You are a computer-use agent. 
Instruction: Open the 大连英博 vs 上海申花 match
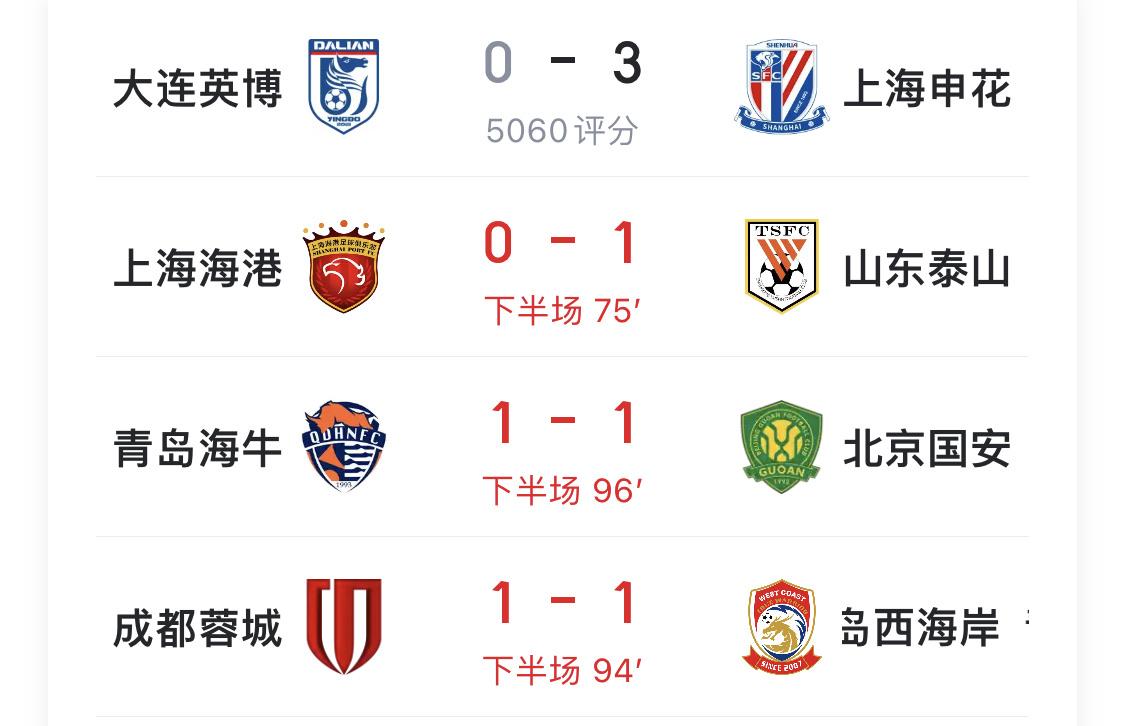tap(562, 88)
